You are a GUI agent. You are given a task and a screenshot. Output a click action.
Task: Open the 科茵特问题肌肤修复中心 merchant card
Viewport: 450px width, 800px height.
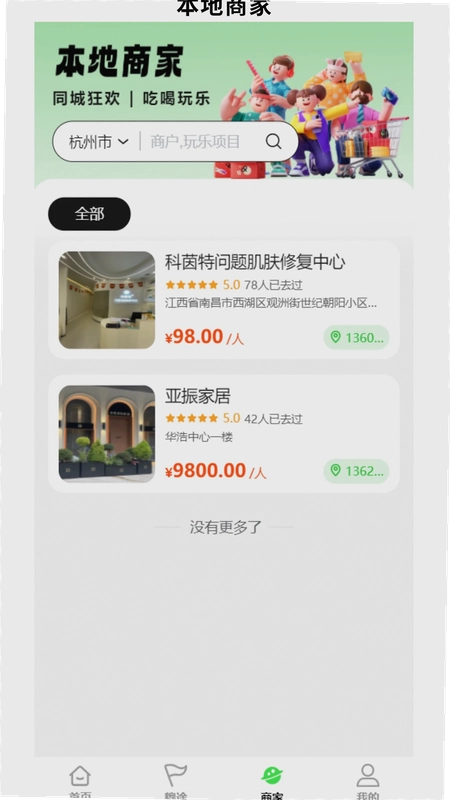pyautogui.click(x=223, y=300)
